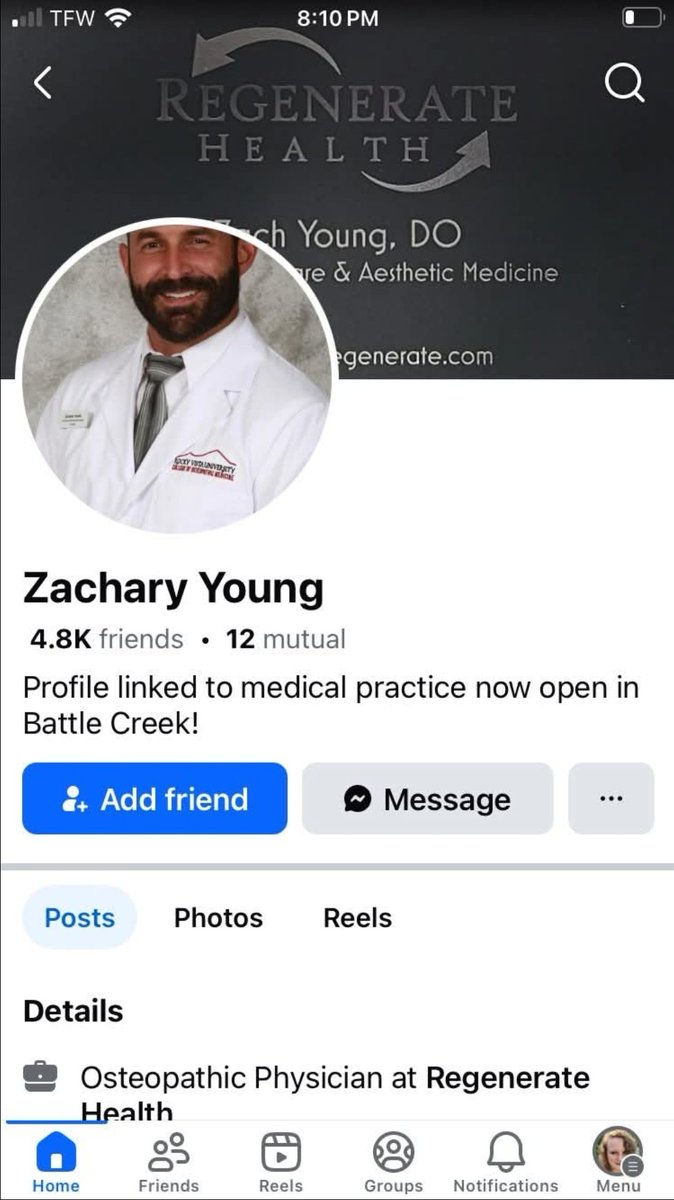Send a friend request with Add friend
Viewport: 674px width, 1200px height.
click(155, 799)
